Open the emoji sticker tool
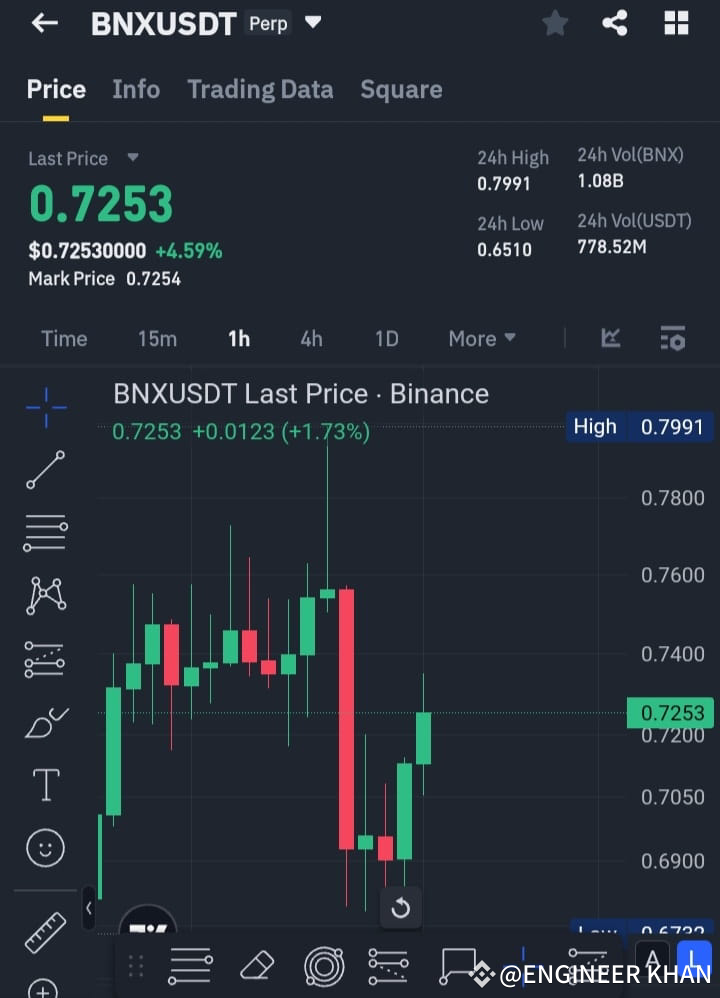Viewport: 720px width, 998px height. point(44,847)
